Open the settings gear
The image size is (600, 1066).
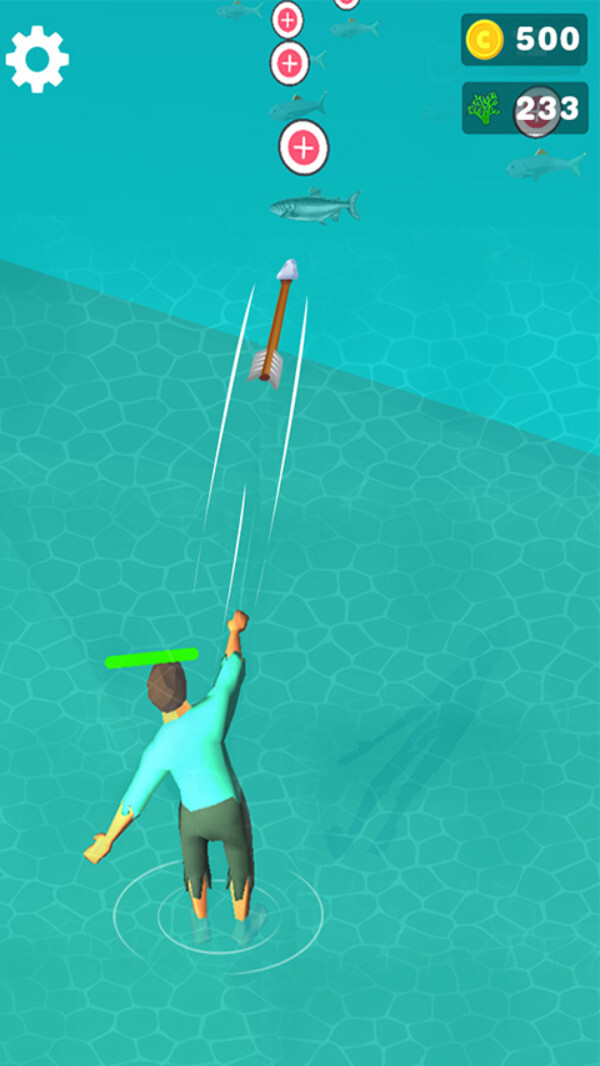(x=38, y=59)
